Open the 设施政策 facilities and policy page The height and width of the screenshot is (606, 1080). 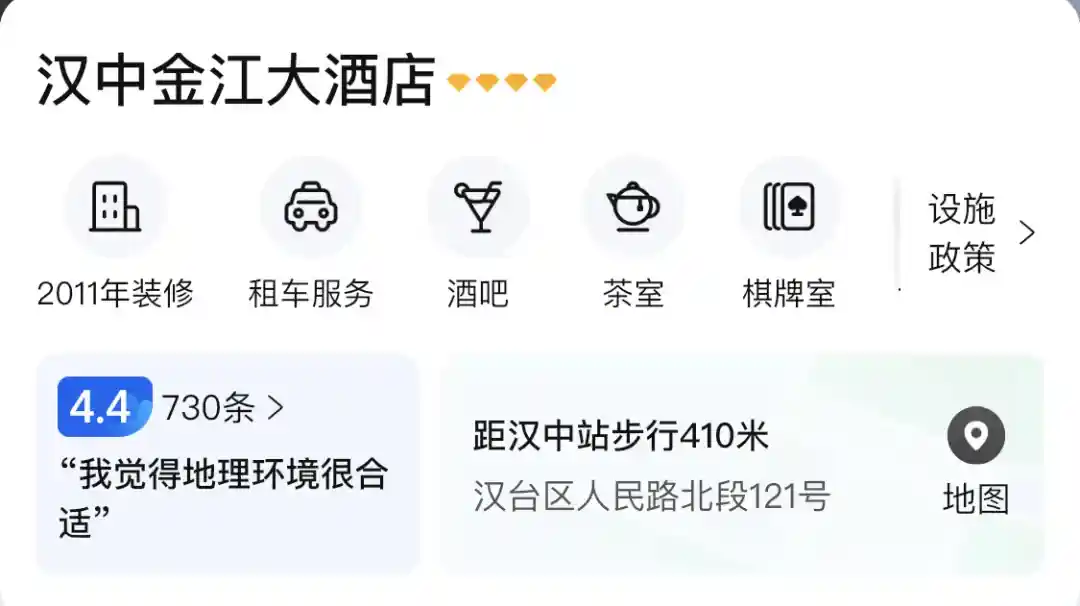pyautogui.click(x=978, y=234)
